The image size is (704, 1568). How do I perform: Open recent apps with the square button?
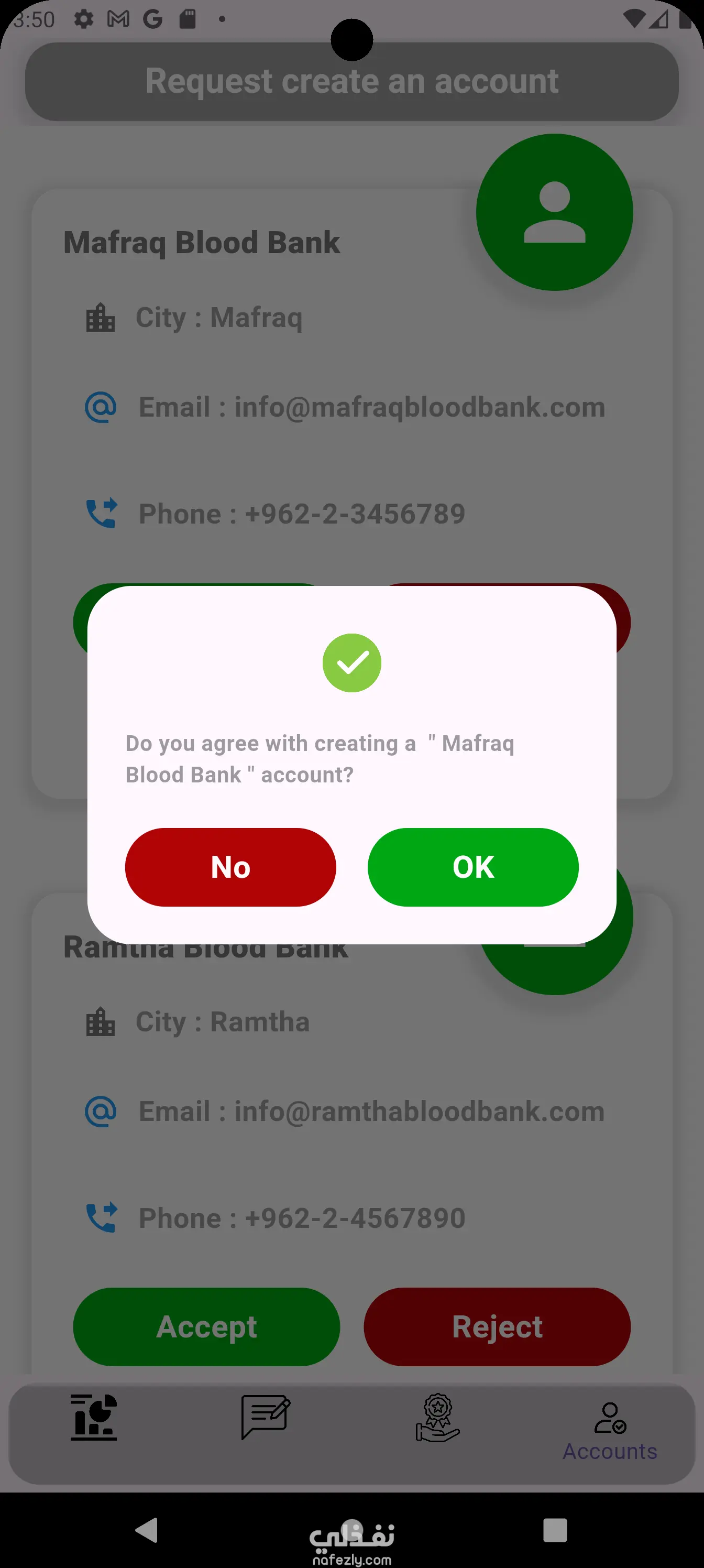(554, 1530)
